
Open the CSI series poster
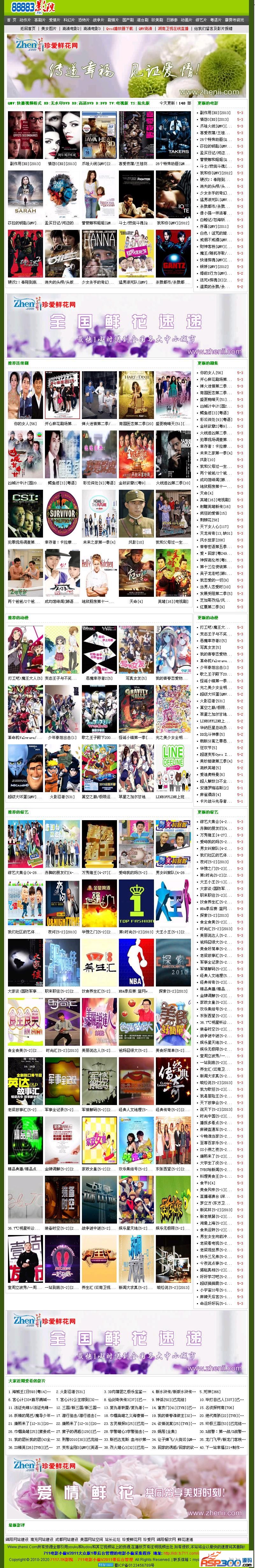click(x=25, y=514)
